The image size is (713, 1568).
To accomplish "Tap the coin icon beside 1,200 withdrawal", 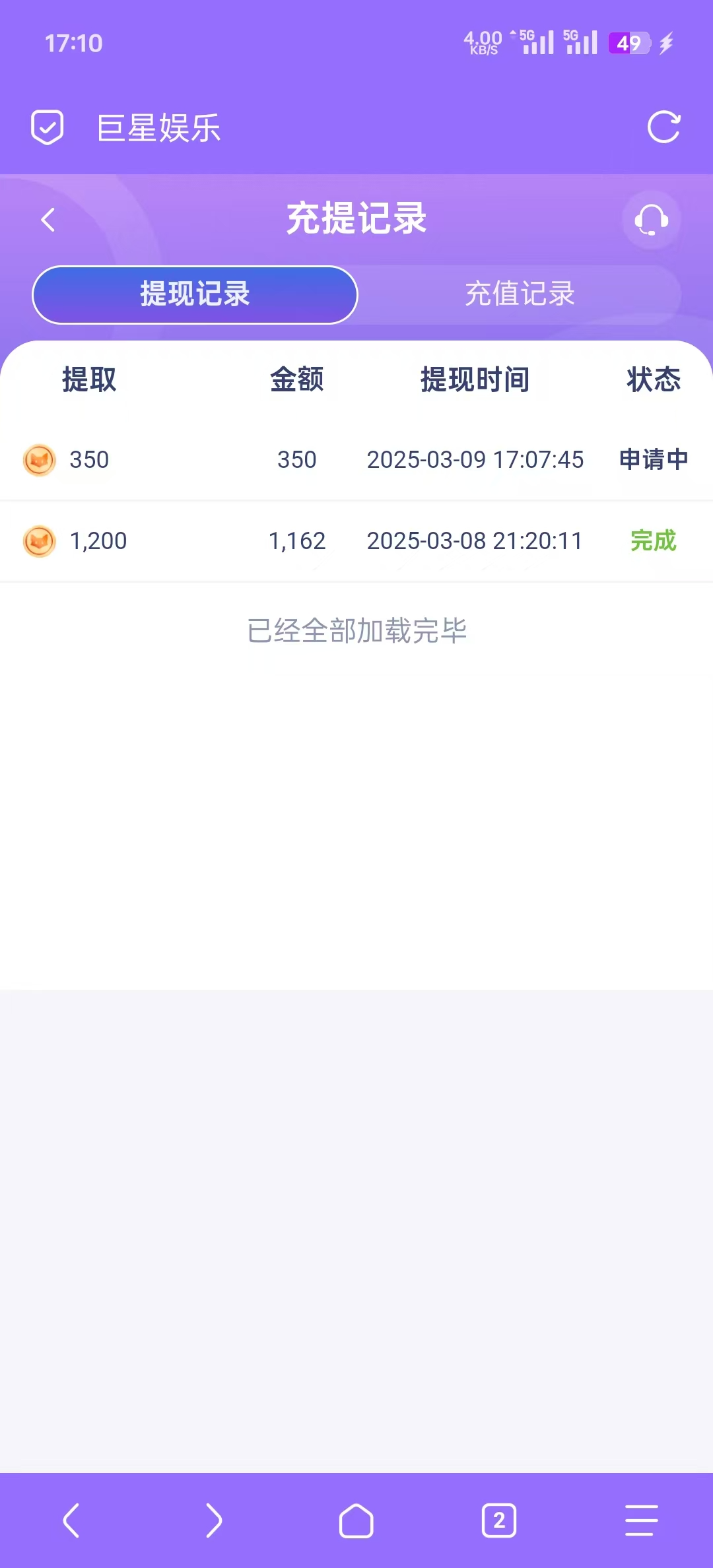I will [39, 541].
